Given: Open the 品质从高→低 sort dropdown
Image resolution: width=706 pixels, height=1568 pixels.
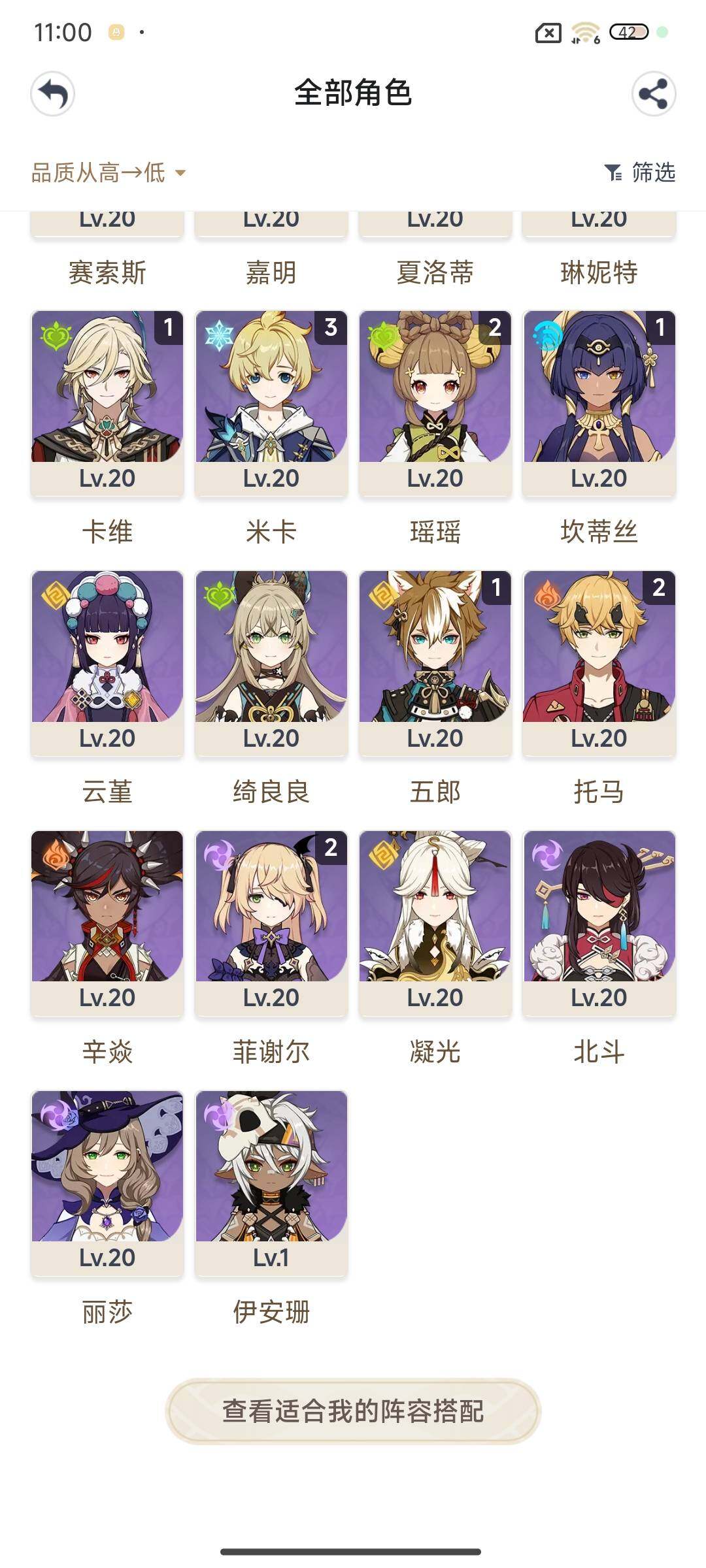Looking at the screenshot, I should point(109,173).
